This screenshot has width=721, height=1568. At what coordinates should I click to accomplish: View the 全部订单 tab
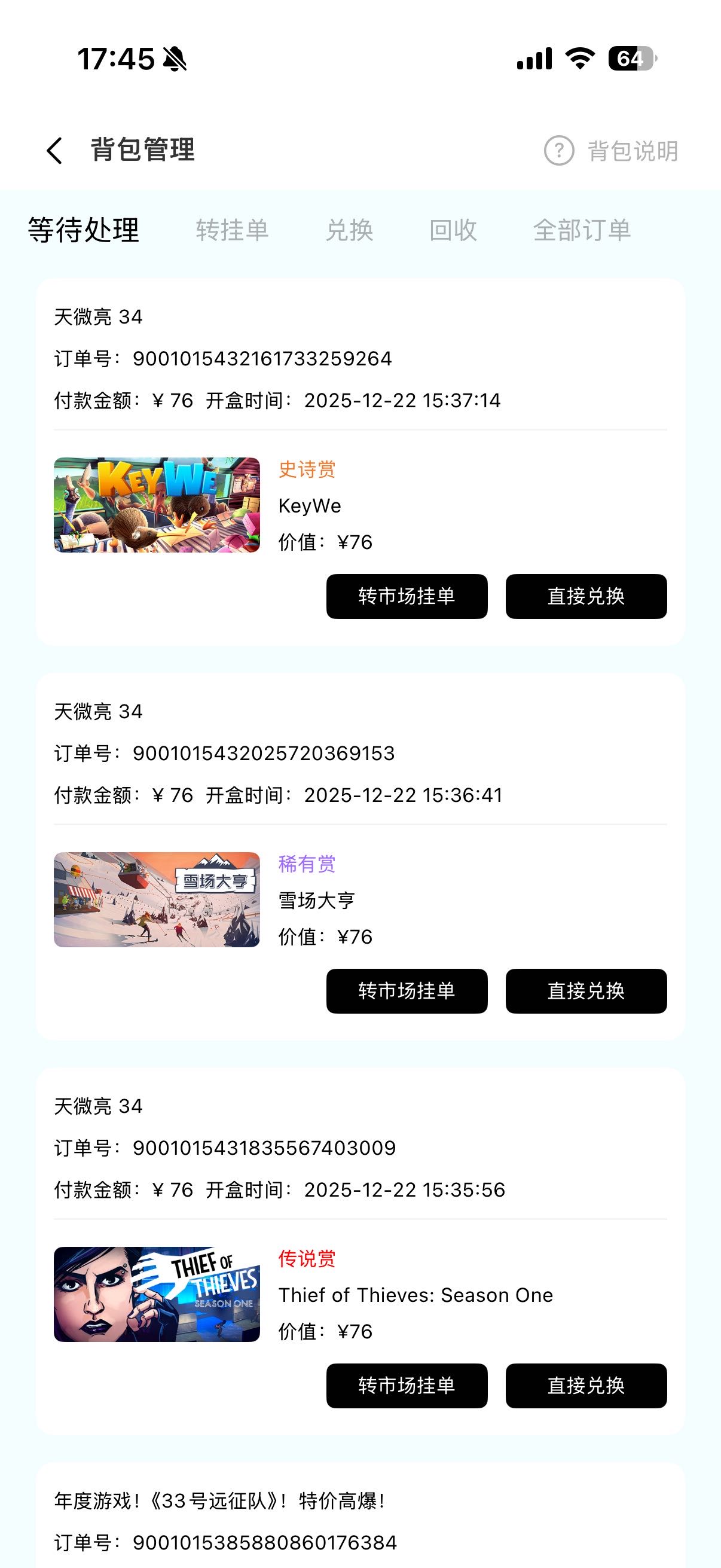point(582,230)
